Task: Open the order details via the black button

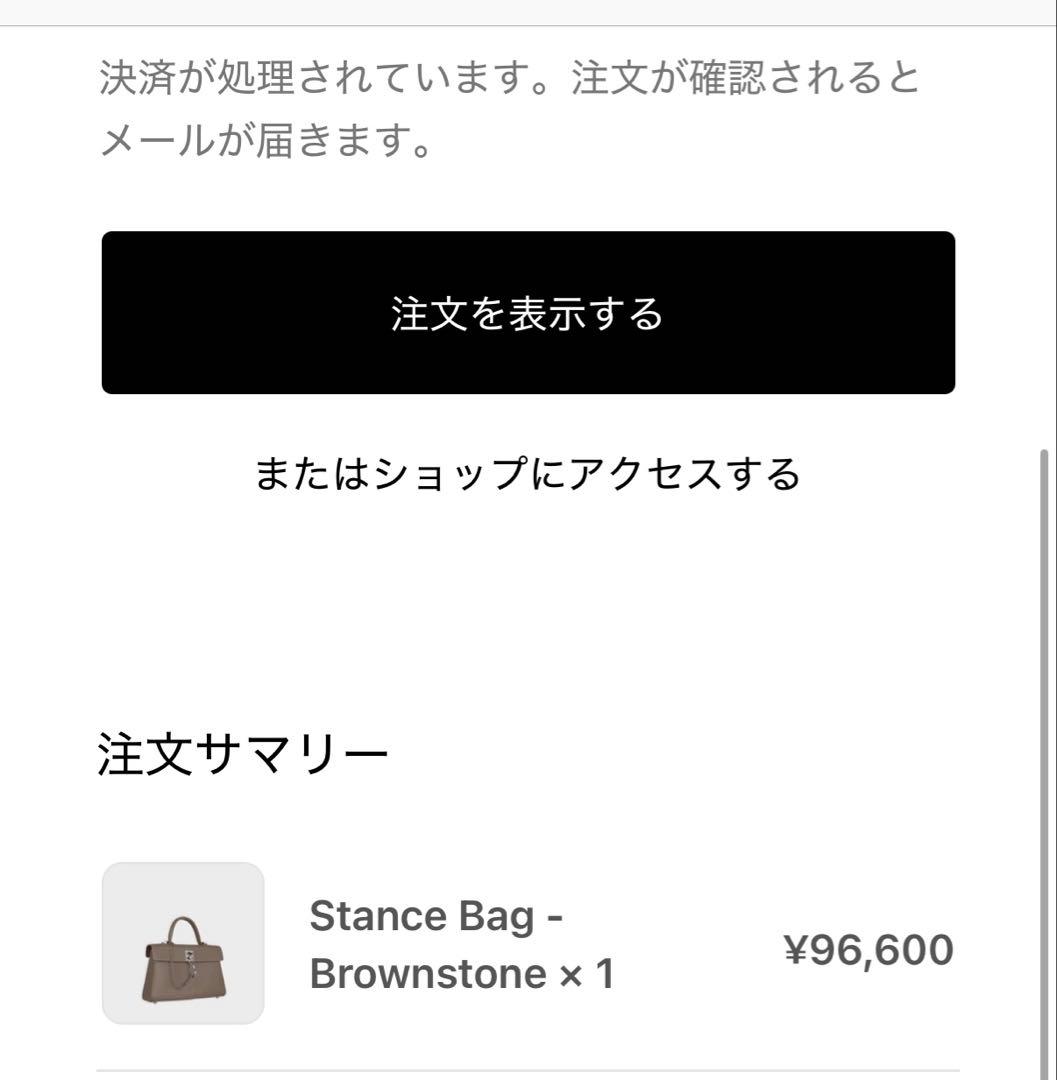Action: tap(528, 311)
